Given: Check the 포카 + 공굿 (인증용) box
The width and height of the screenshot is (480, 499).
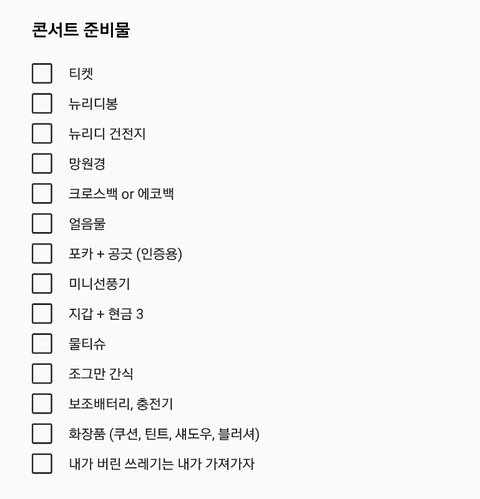Looking at the screenshot, I should (x=42, y=253).
